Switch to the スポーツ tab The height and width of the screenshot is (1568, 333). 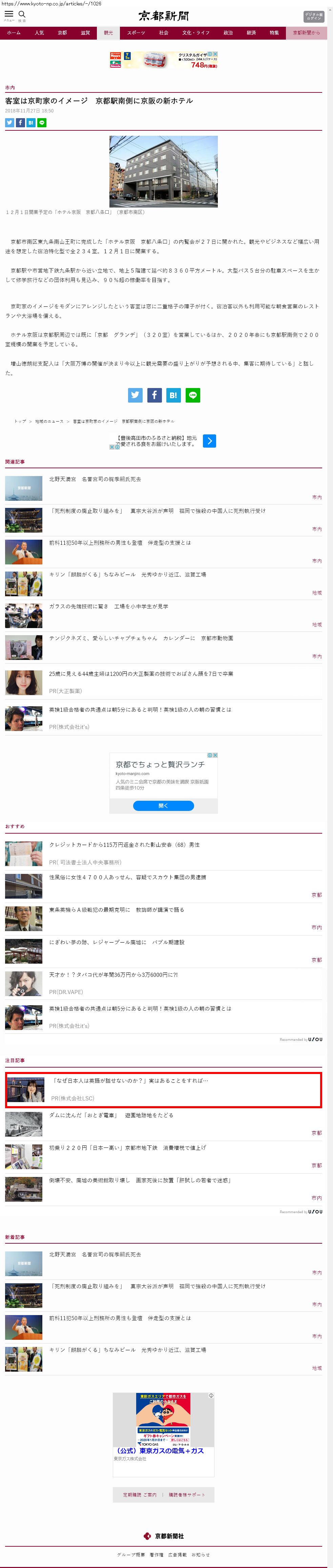[136, 33]
